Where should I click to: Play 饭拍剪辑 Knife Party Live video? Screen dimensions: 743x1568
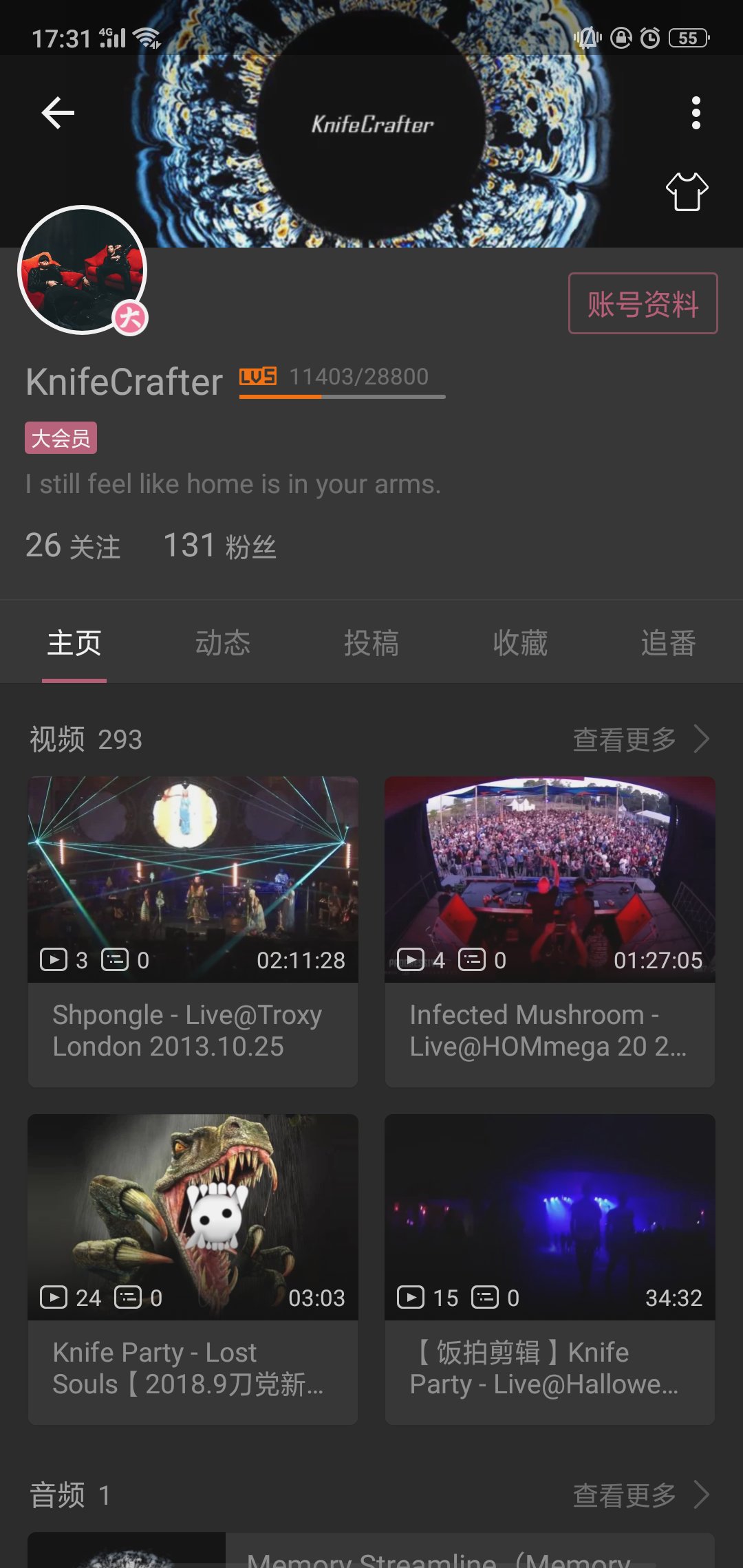pyautogui.click(x=550, y=1269)
